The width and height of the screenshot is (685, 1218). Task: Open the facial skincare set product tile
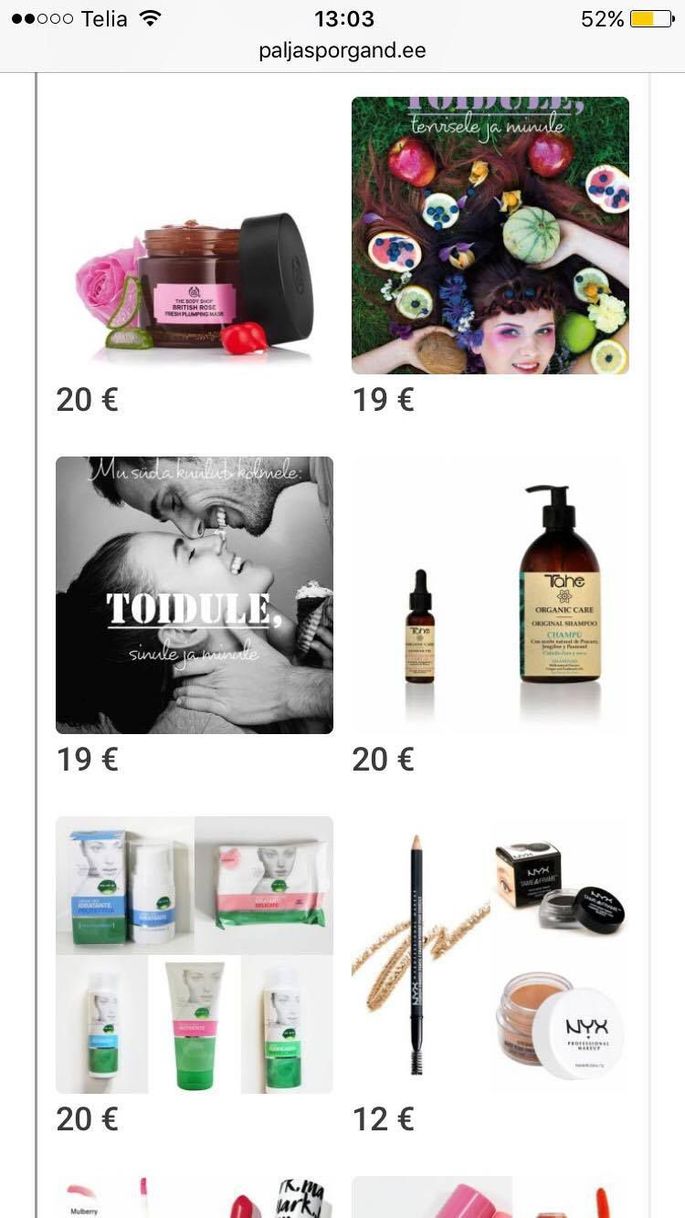point(194,955)
